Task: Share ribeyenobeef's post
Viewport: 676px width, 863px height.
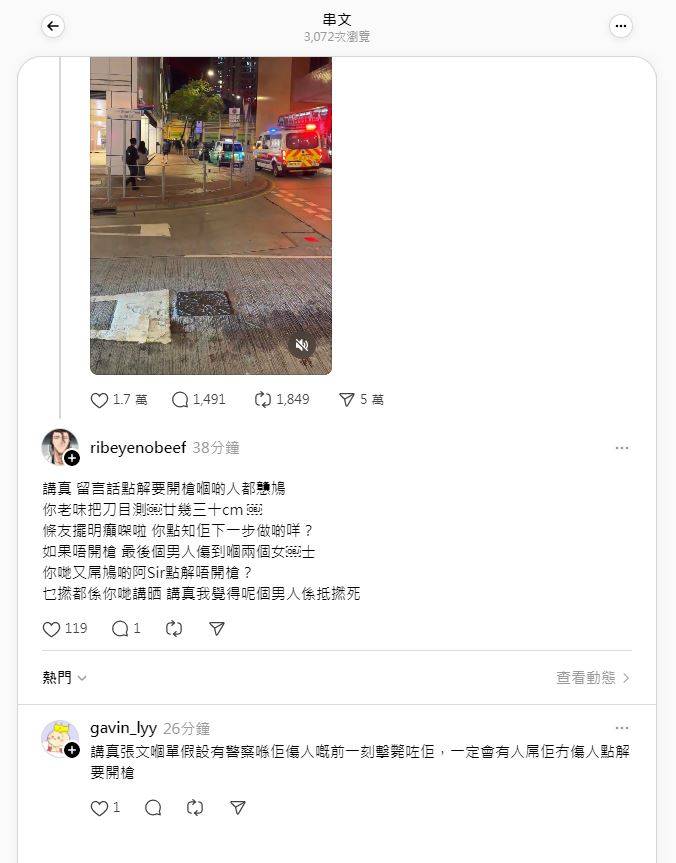Action: [x=217, y=629]
